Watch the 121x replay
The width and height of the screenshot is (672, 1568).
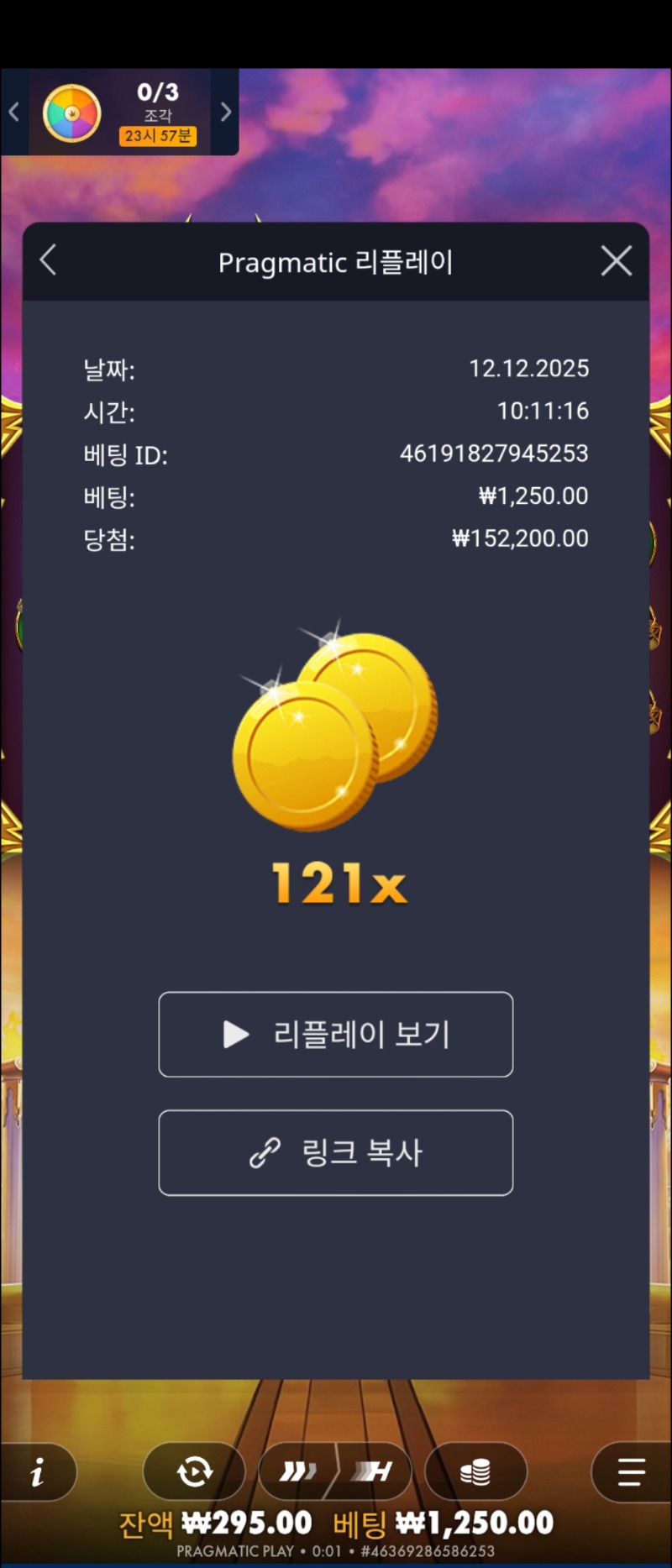335,1034
